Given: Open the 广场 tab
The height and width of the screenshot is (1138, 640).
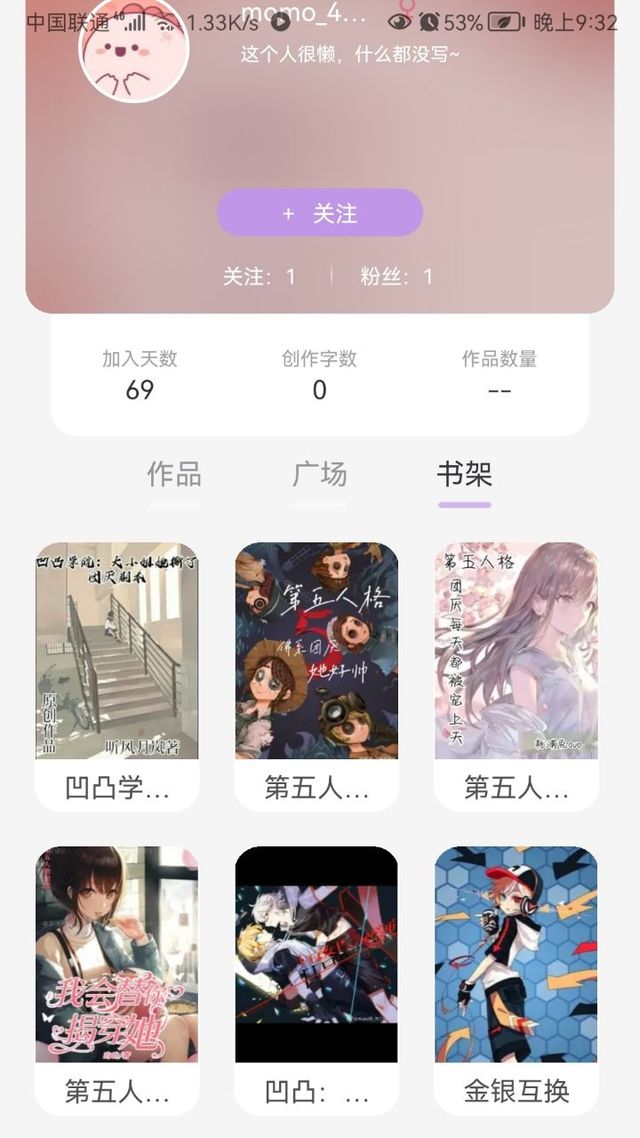Looking at the screenshot, I should tap(320, 474).
